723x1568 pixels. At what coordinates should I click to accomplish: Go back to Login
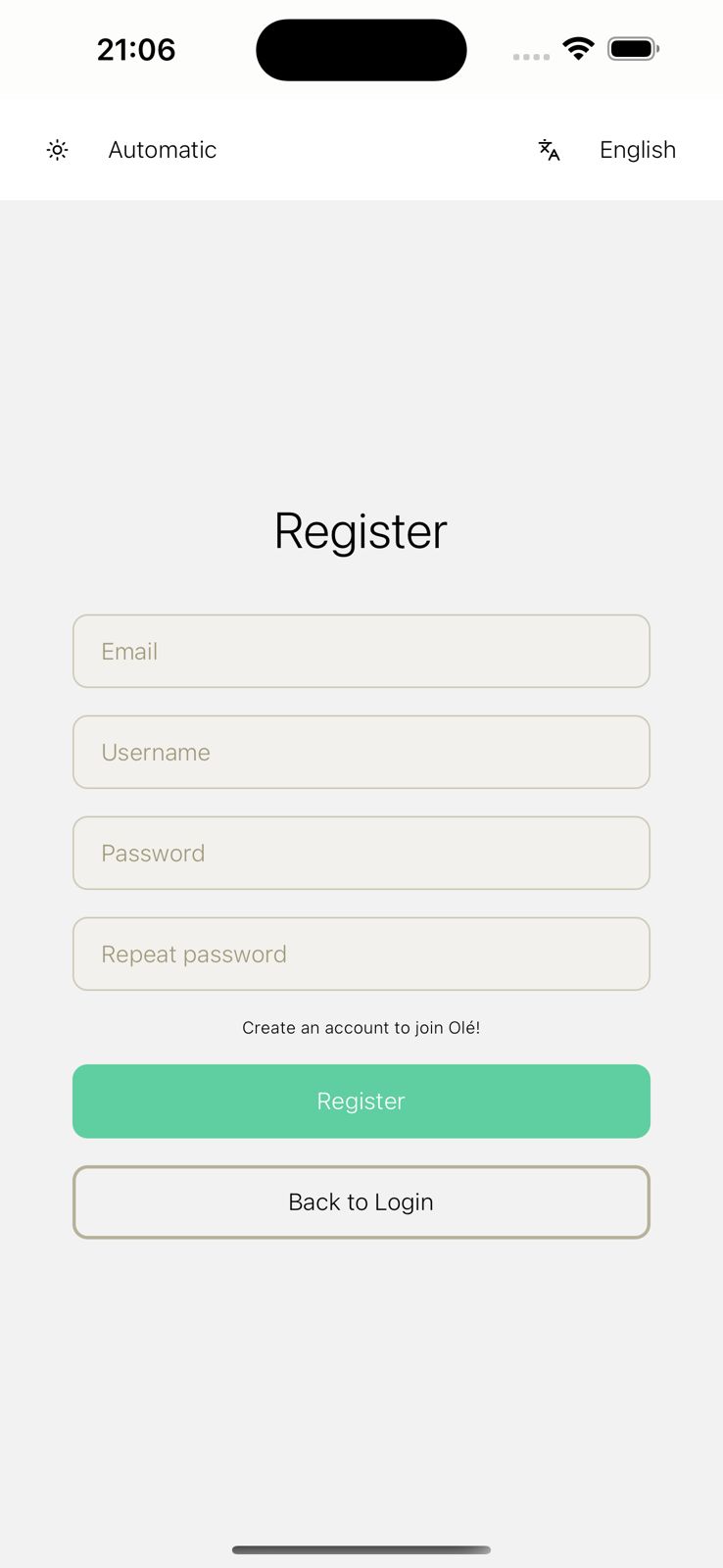pyautogui.click(x=361, y=1202)
